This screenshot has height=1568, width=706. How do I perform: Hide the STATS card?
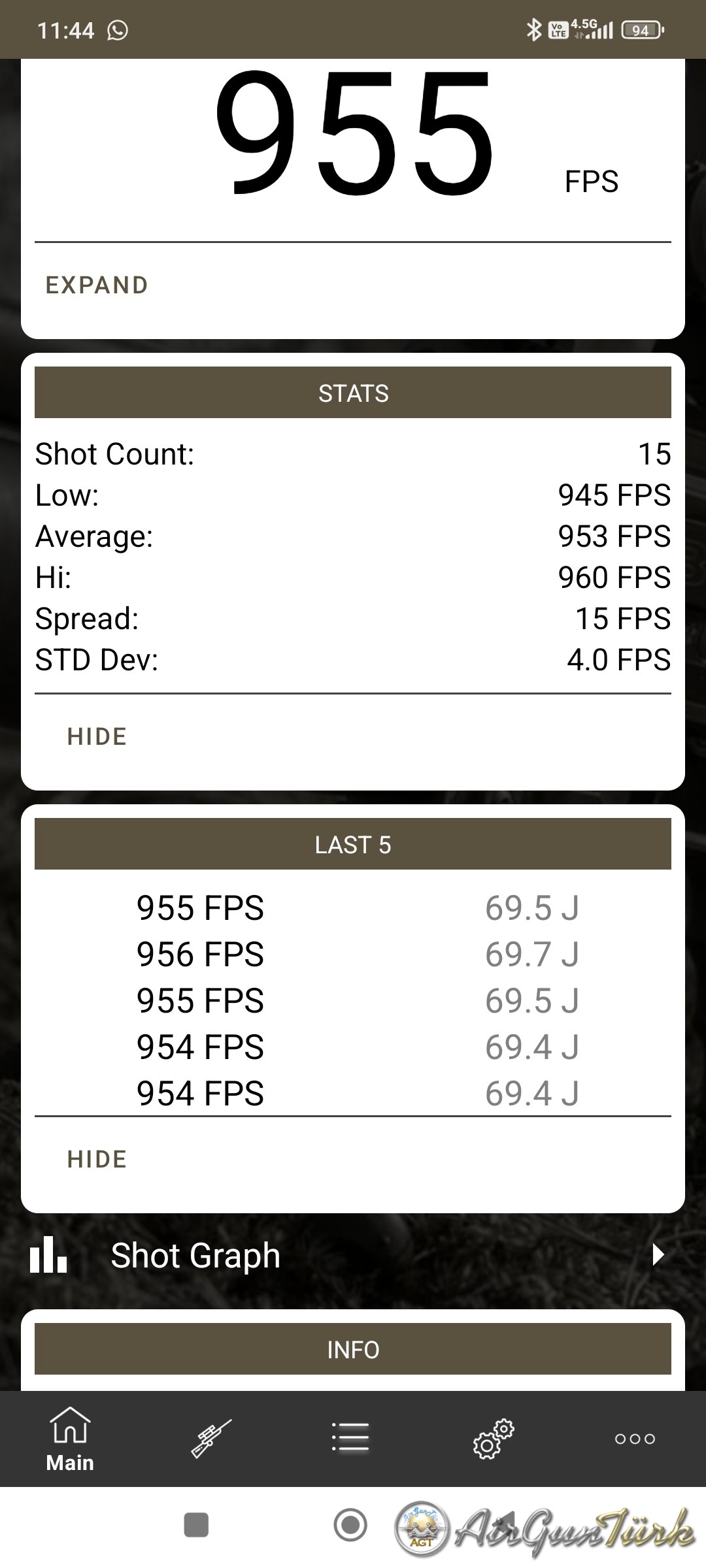click(x=97, y=737)
